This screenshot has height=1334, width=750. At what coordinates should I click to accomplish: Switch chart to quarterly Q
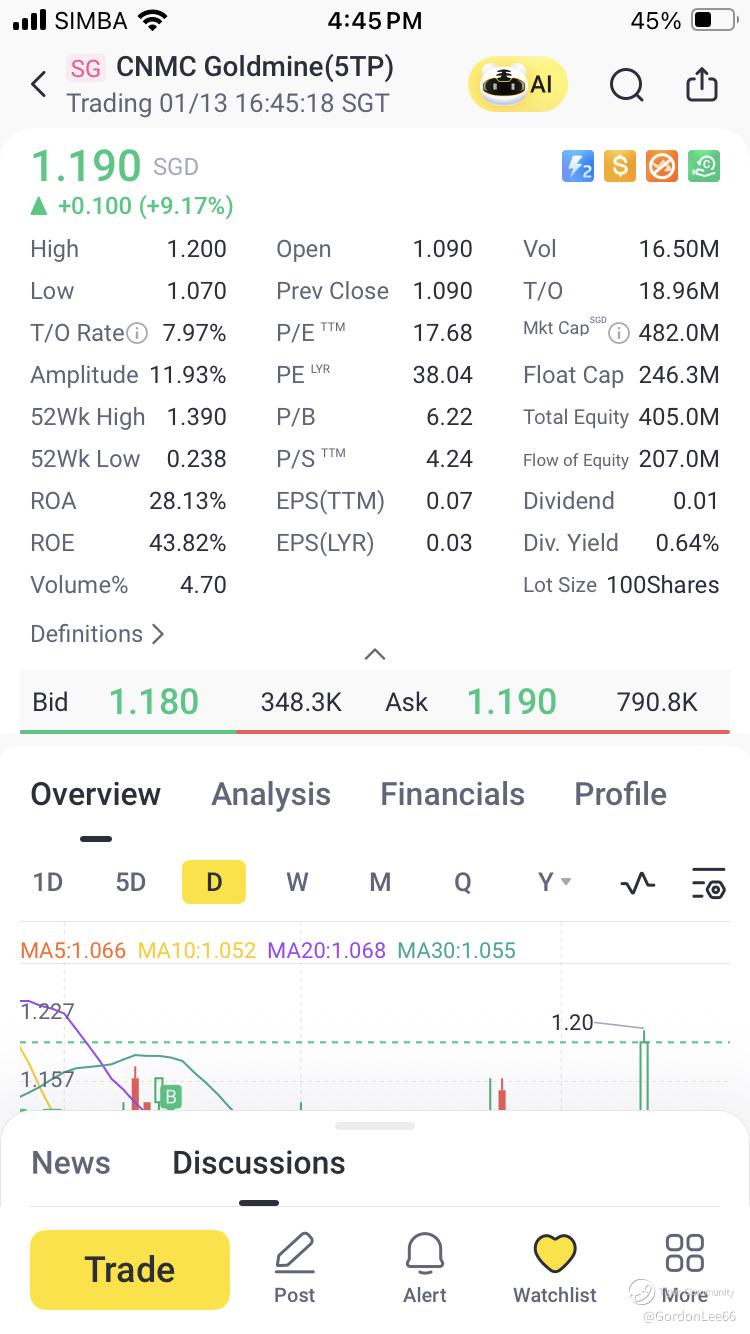coord(462,882)
